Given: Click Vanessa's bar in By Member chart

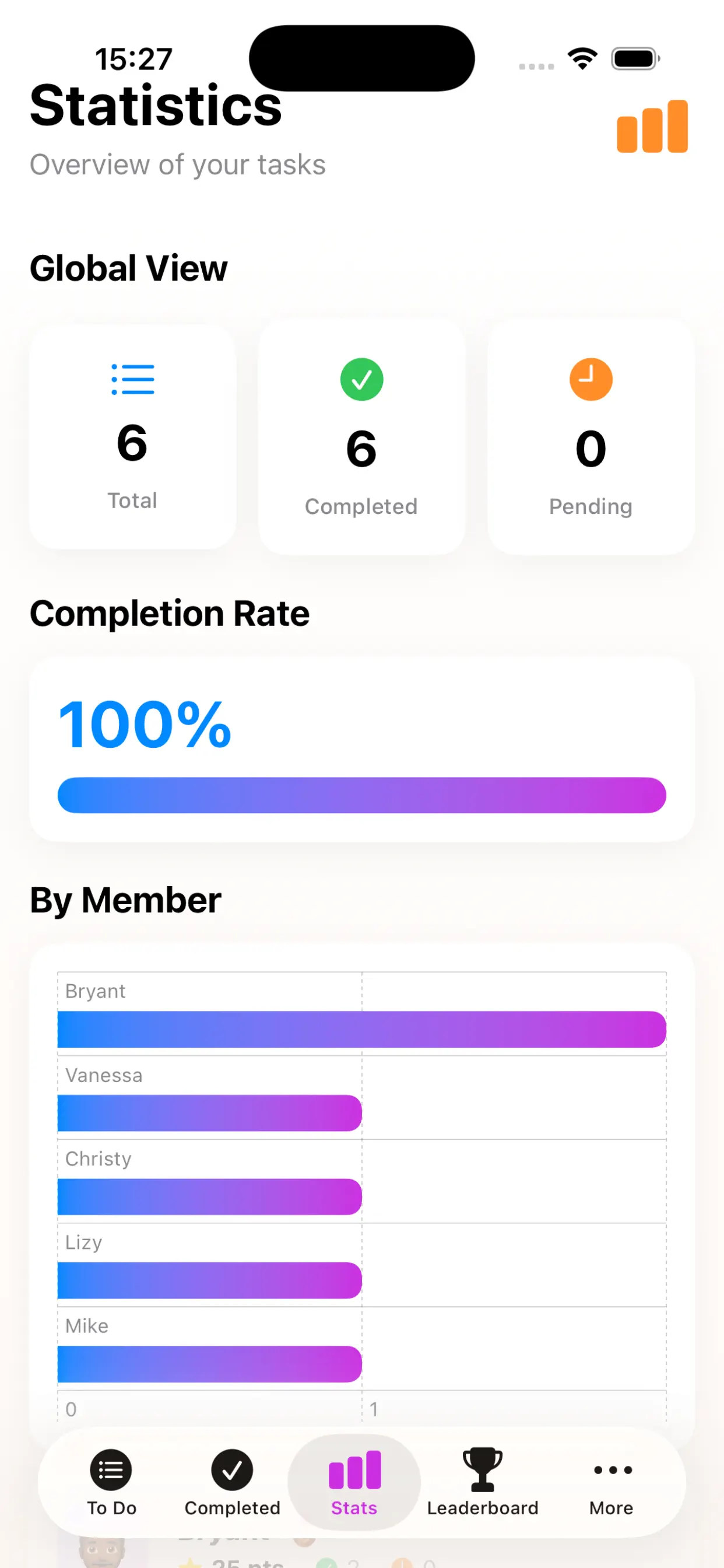Looking at the screenshot, I should coord(209,1112).
